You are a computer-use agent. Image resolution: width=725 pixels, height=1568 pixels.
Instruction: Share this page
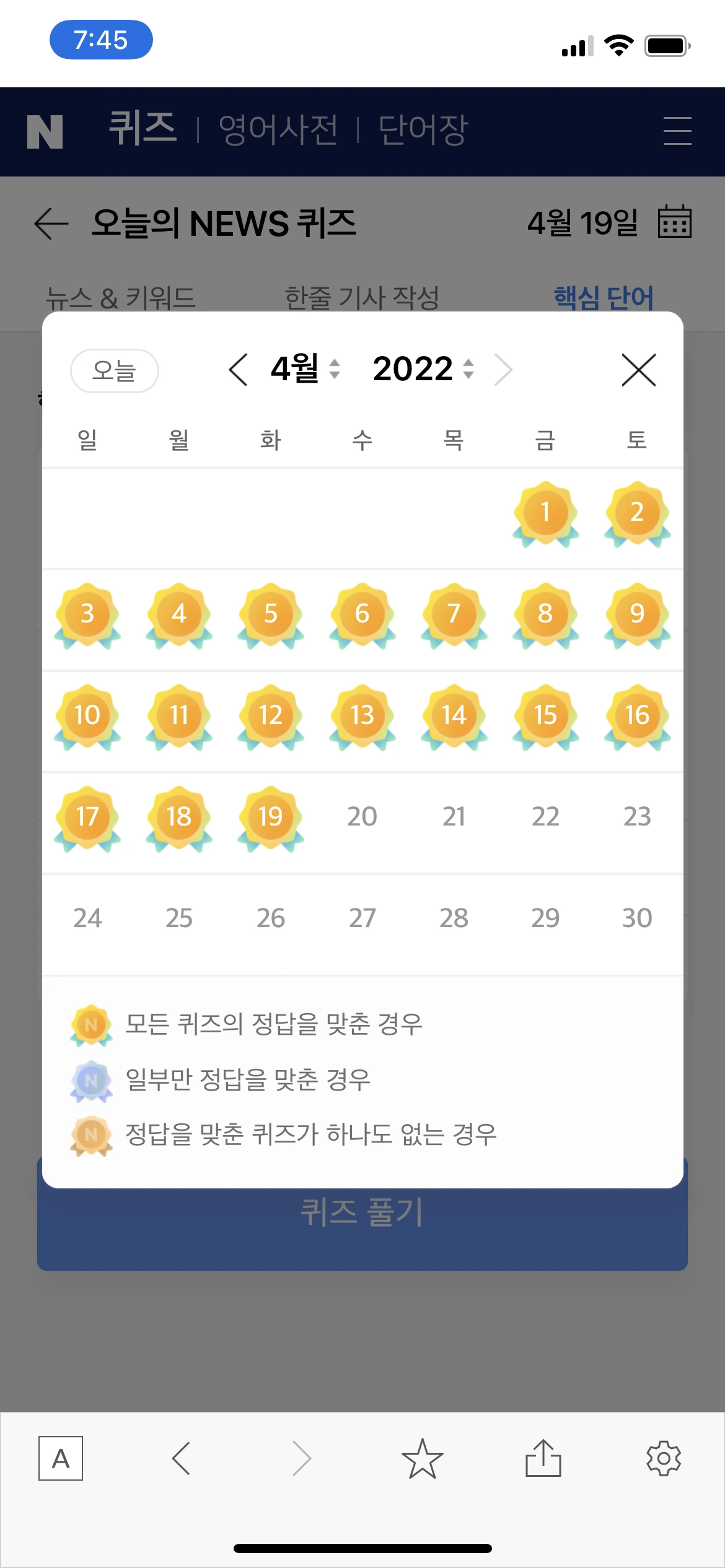pyautogui.click(x=543, y=1458)
